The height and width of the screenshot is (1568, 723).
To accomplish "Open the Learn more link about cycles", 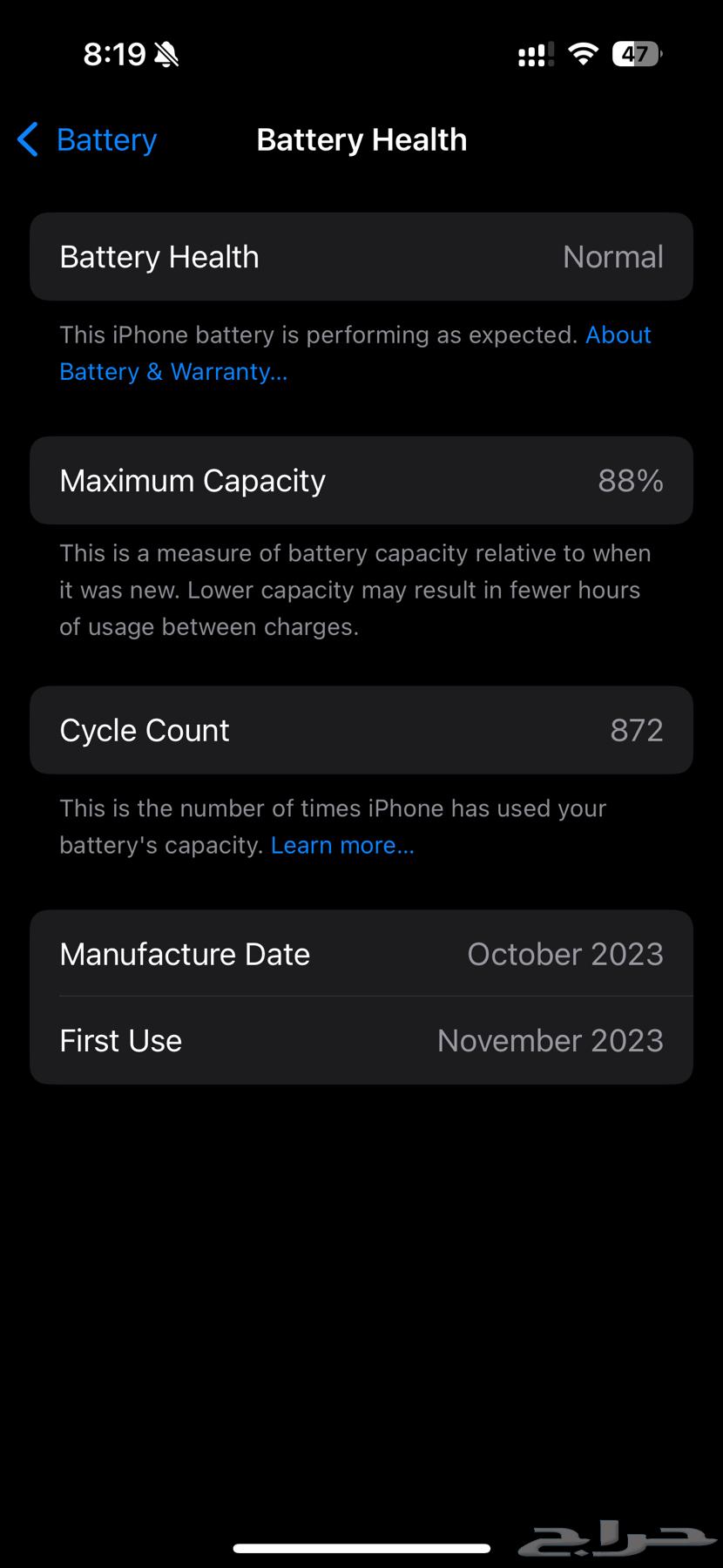I will coord(342,844).
